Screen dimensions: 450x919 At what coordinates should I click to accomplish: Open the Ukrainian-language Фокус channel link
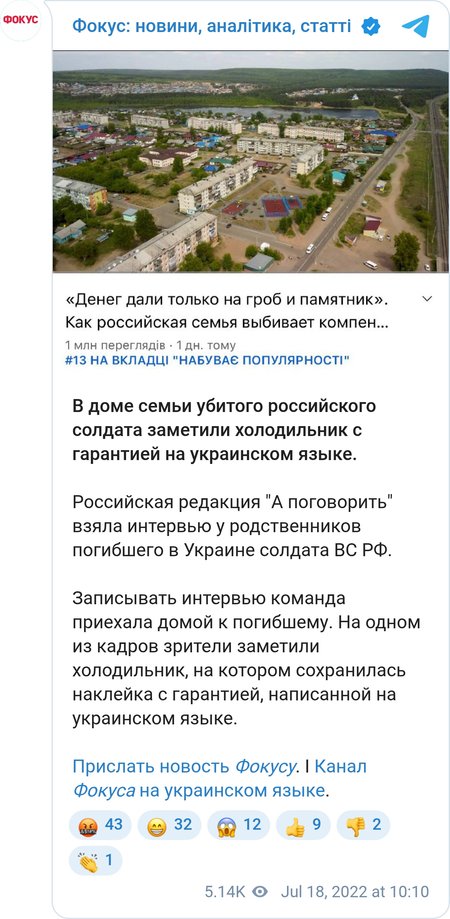(219, 778)
